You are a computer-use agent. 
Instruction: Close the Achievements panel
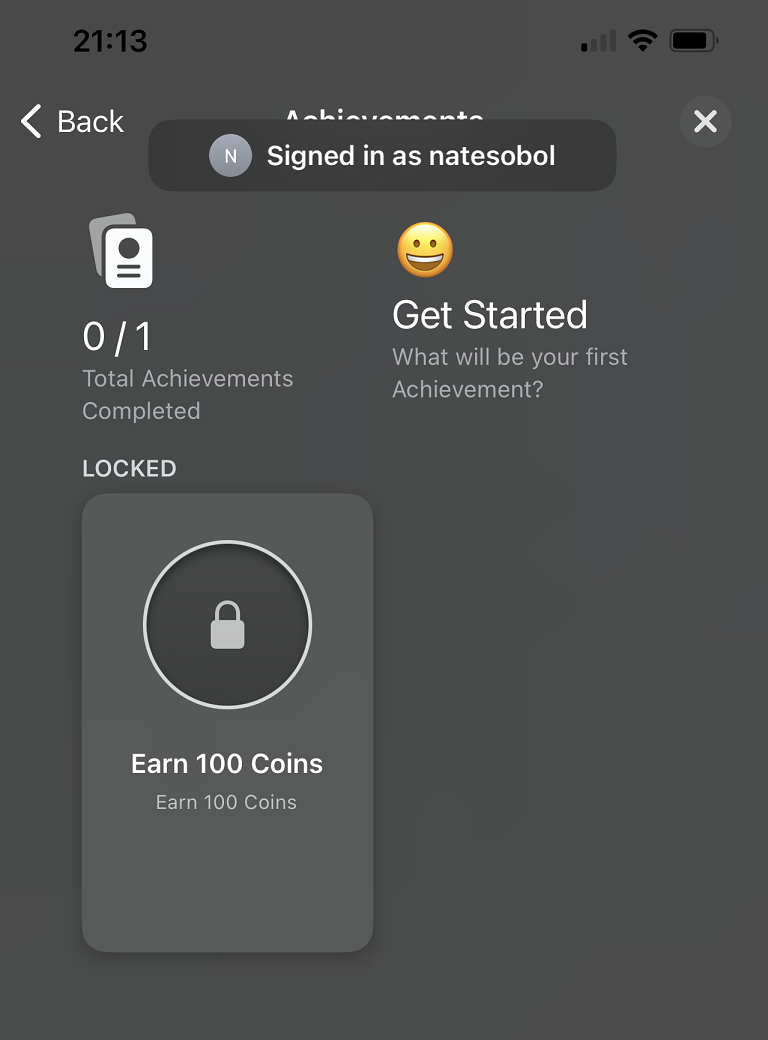click(705, 122)
